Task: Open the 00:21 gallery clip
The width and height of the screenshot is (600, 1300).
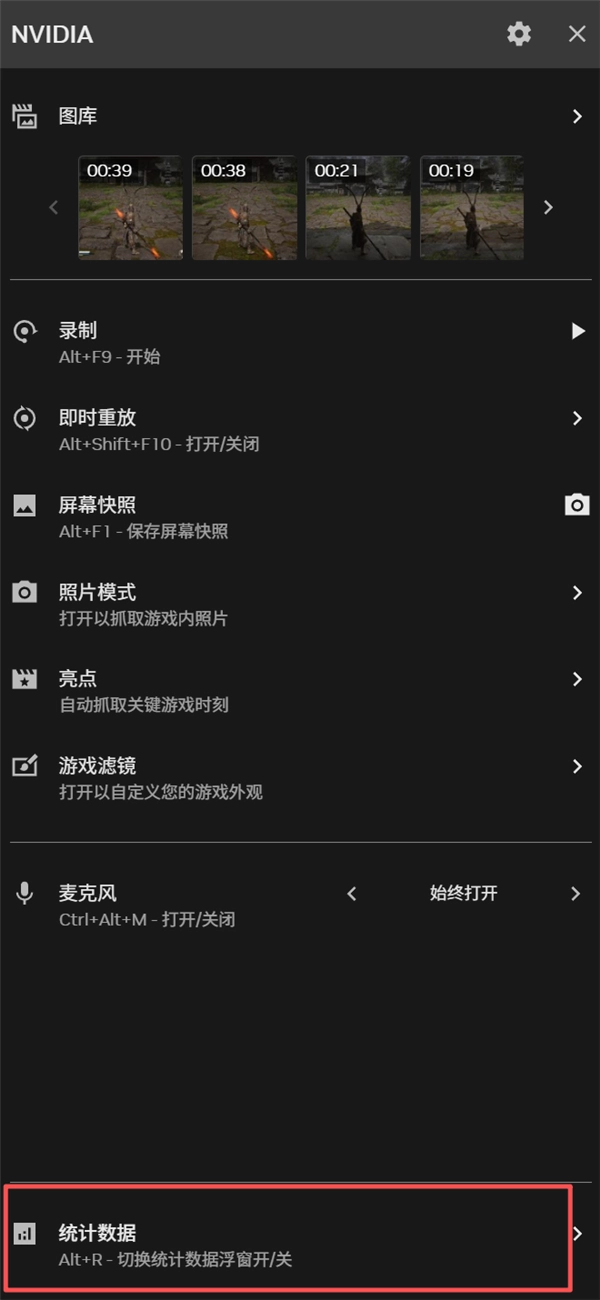Action: (x=358, y=207)
